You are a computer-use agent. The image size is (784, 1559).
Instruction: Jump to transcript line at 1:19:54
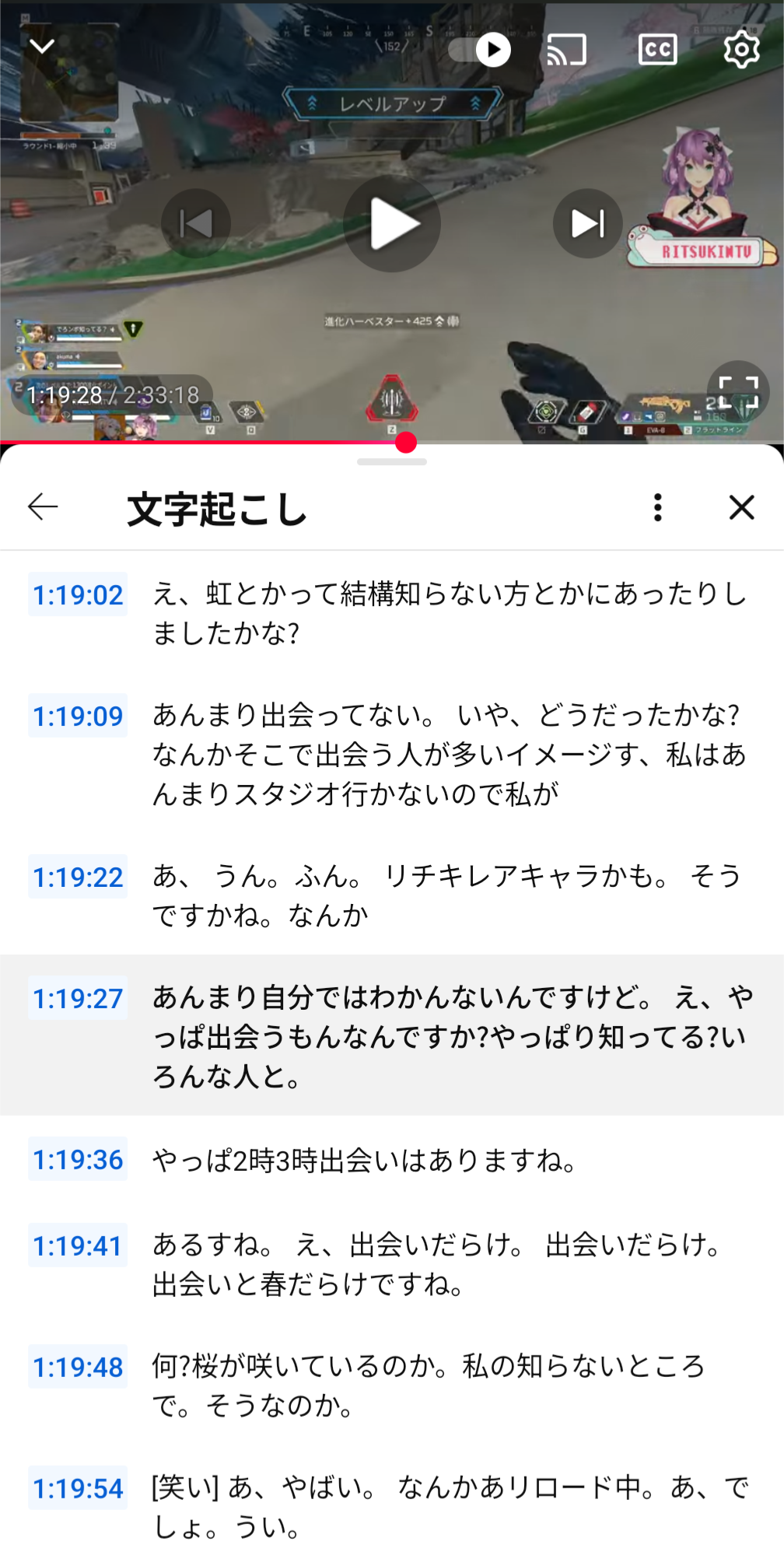[78, 1488]
